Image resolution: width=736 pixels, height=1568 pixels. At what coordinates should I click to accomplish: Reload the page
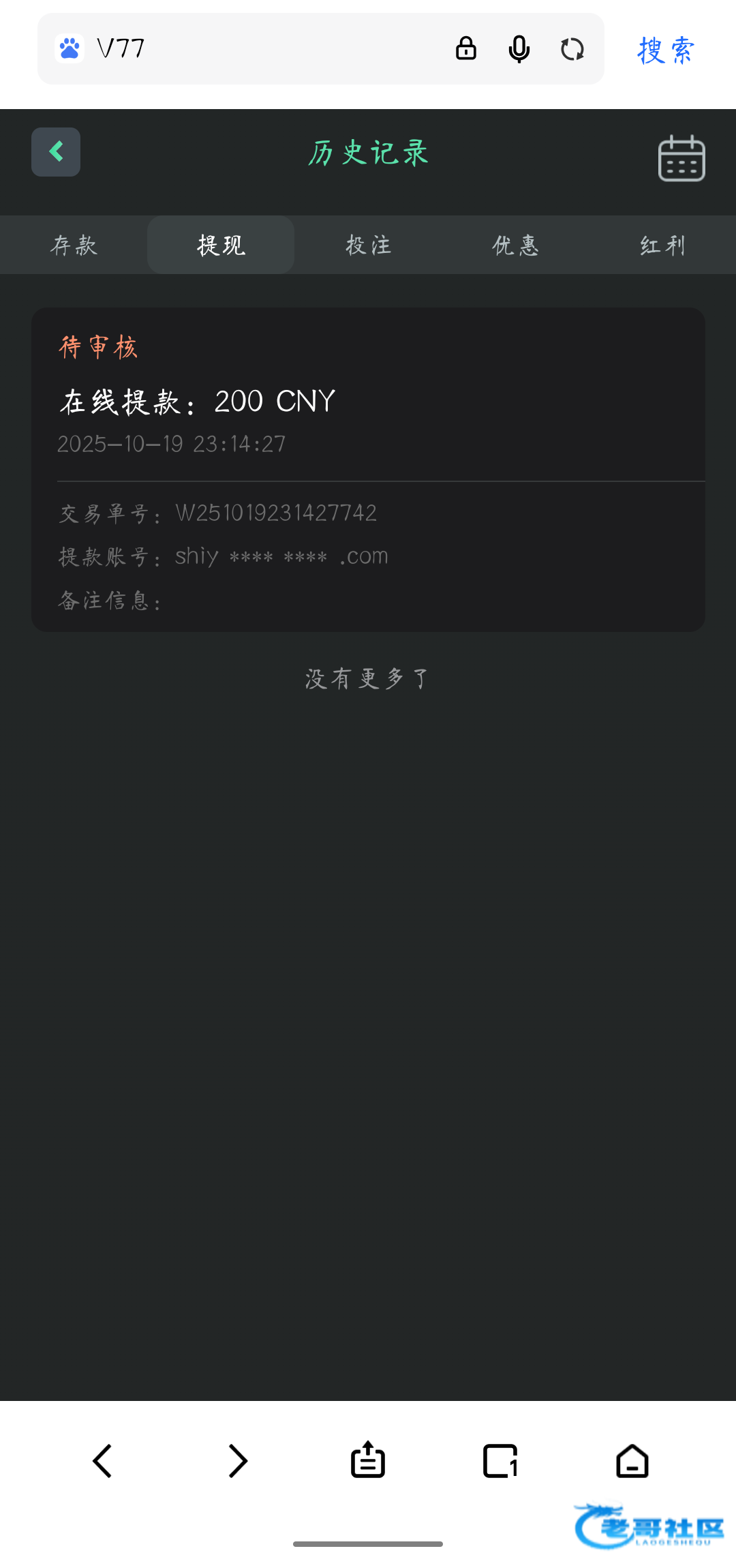click(x=572, y=49)
